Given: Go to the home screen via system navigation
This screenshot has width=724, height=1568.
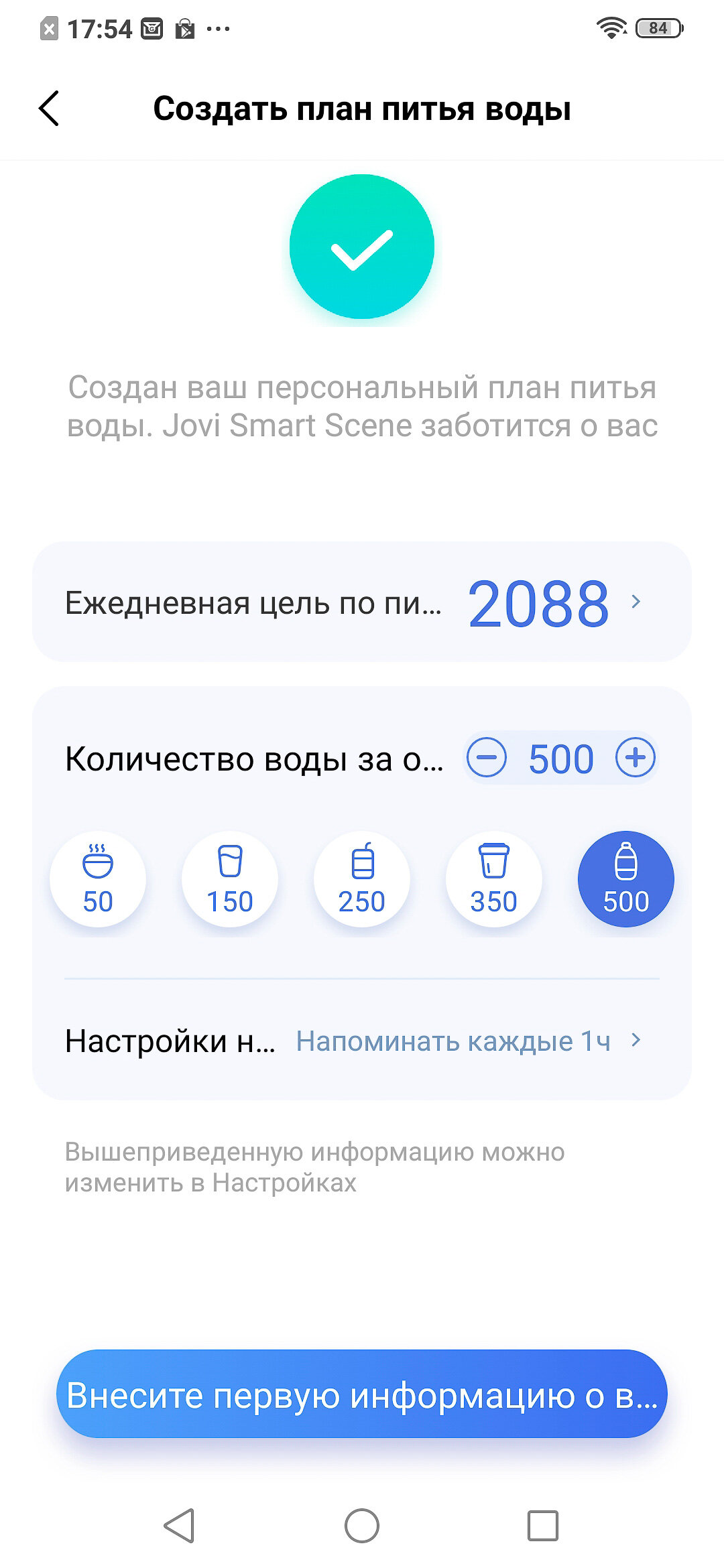Looking at the screenshot, I should point(362,1526).
